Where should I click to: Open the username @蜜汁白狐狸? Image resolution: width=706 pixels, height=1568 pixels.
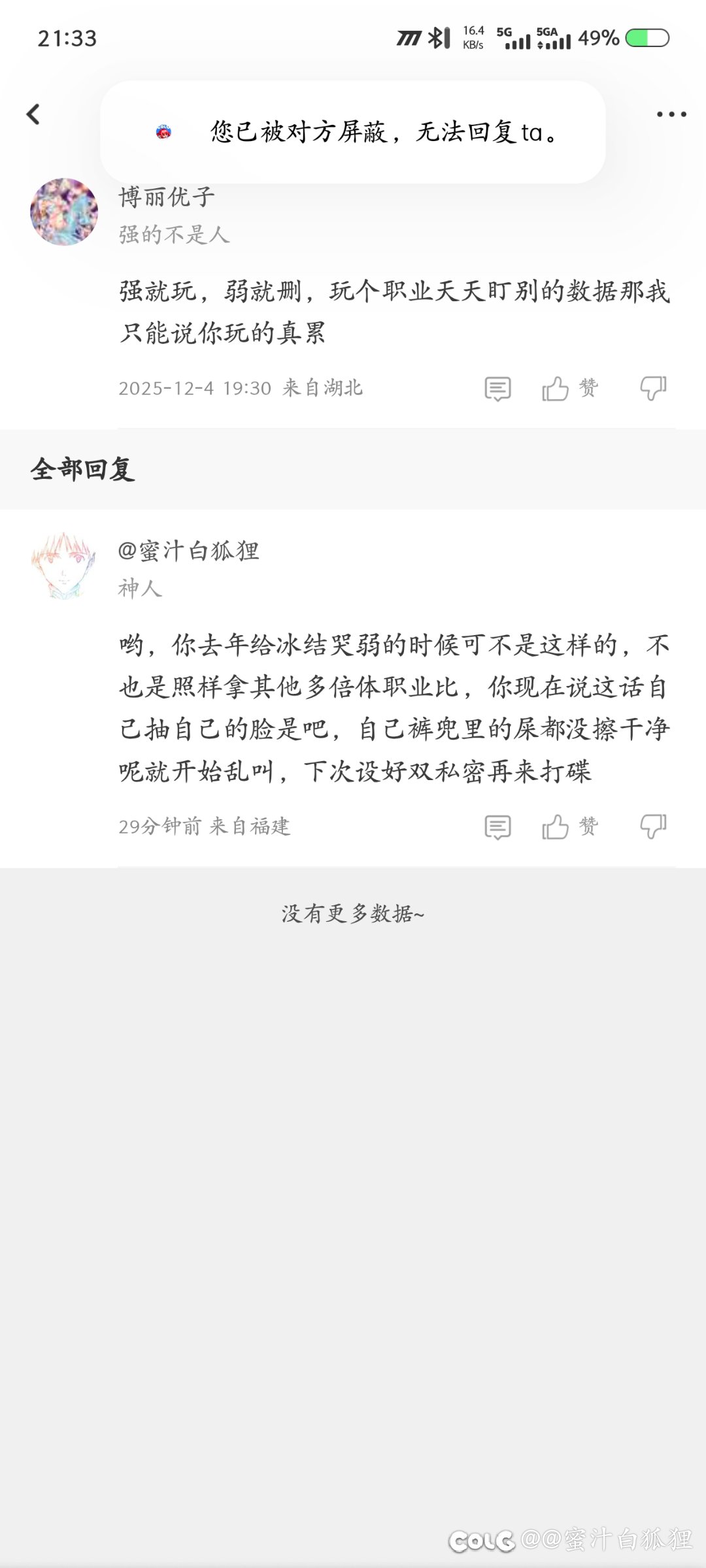coord(189,551)
